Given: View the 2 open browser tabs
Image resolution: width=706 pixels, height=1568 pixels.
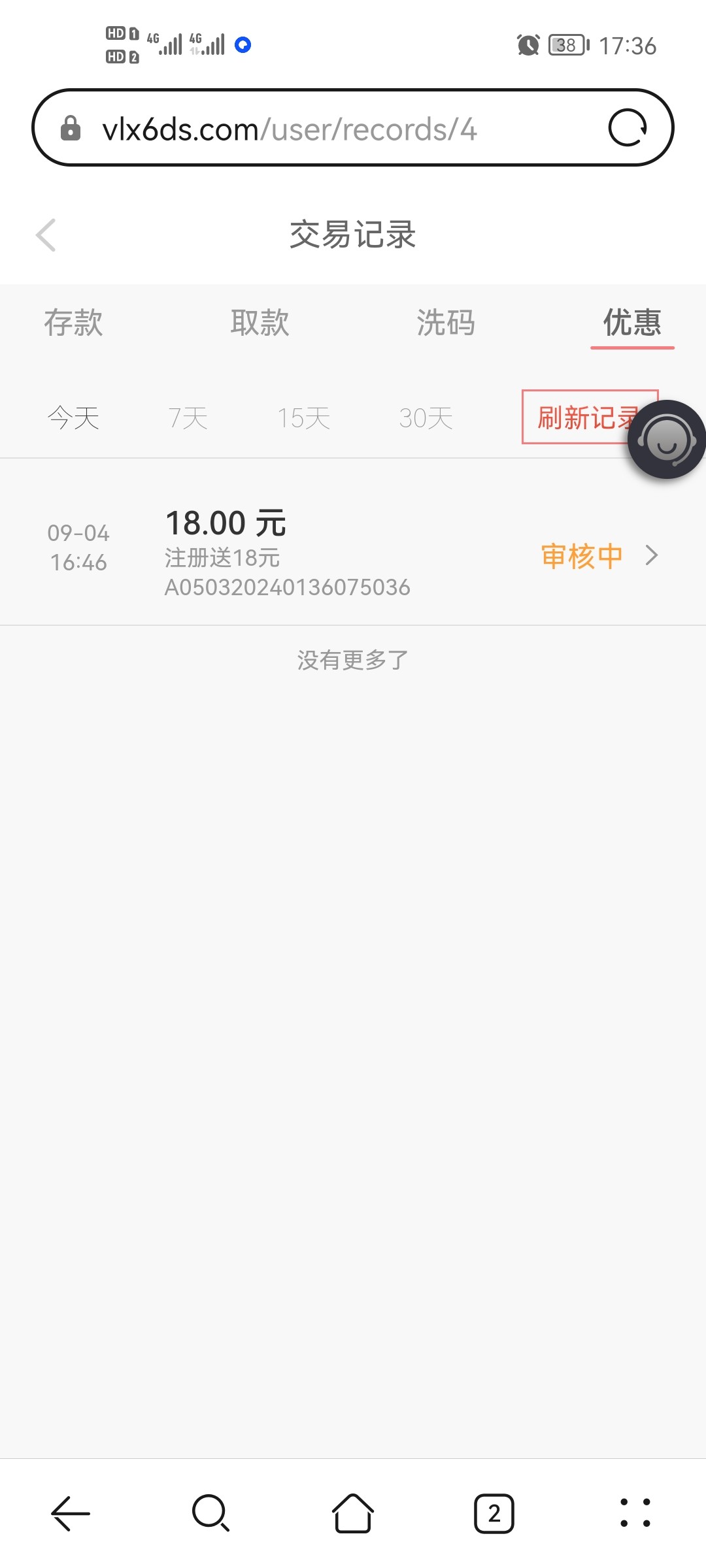Looking at the screenshot, I should pyautogui.click(x=494, y=1513).
